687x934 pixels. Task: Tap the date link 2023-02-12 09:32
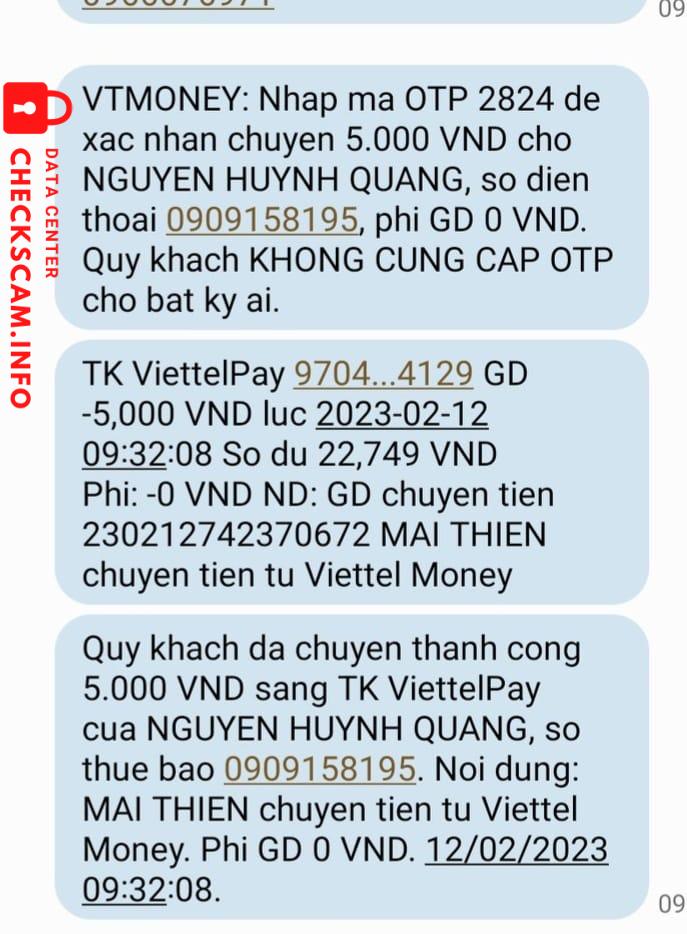402,413
